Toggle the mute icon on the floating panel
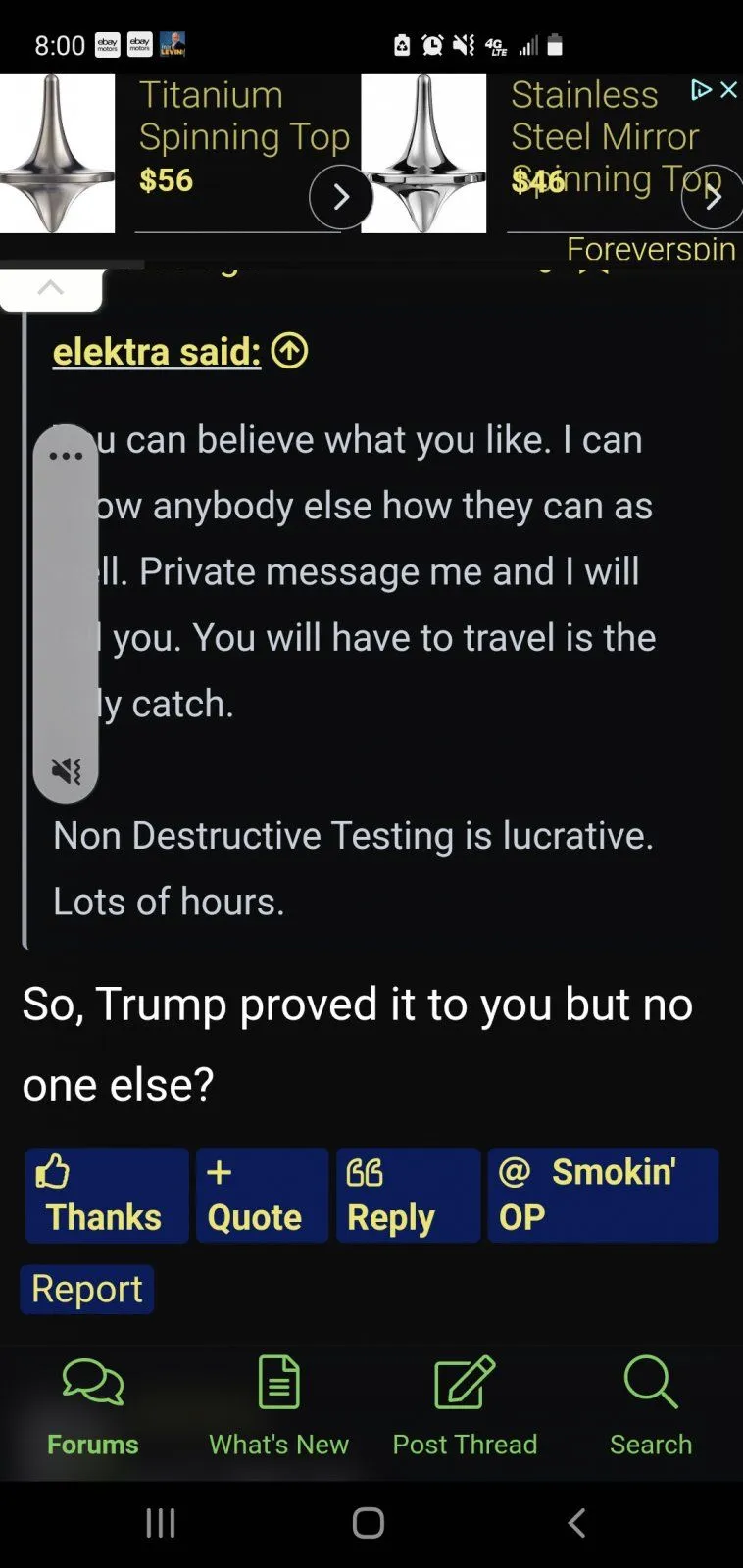Image resolution: width=743 pixels, height=1568 pixels. [66, 771]
